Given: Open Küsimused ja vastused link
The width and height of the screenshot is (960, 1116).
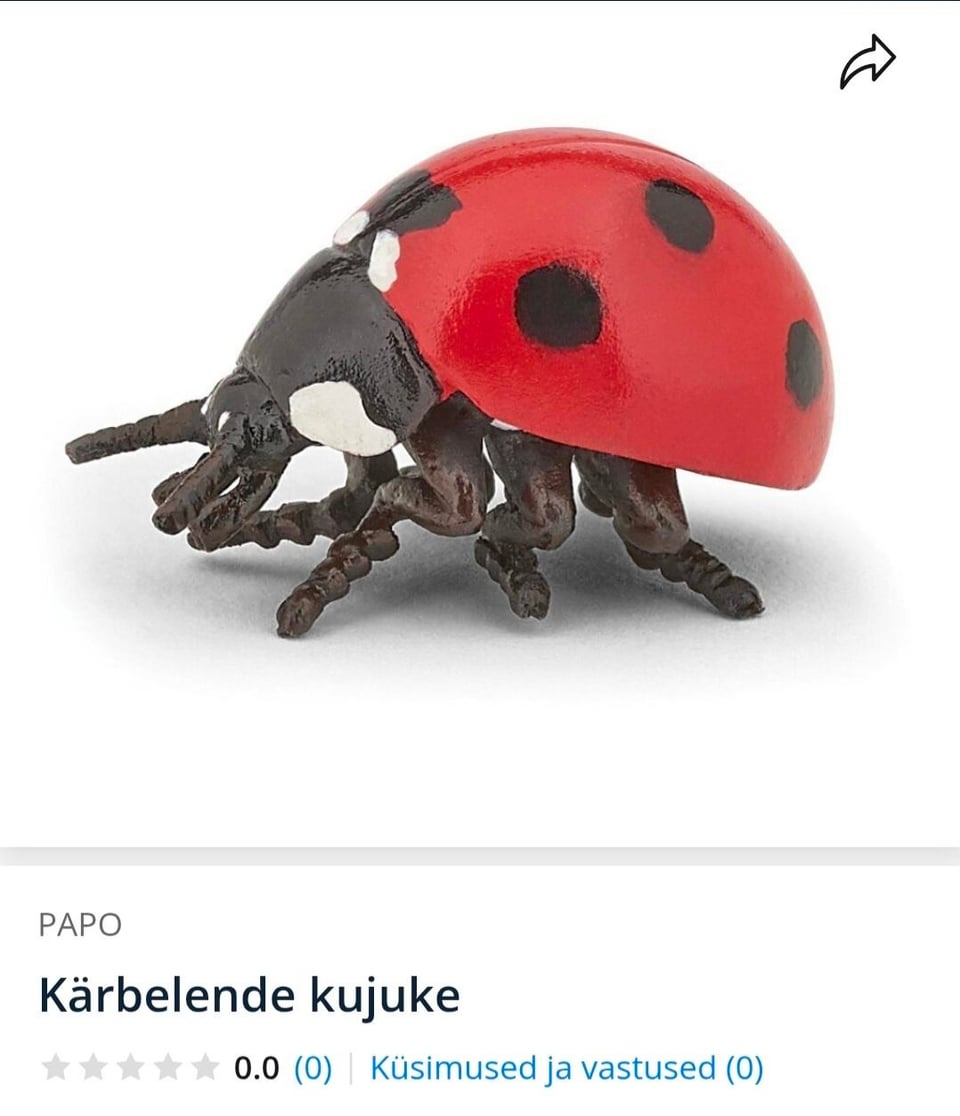Looking at the screenshot, I should click(566, 1068).
